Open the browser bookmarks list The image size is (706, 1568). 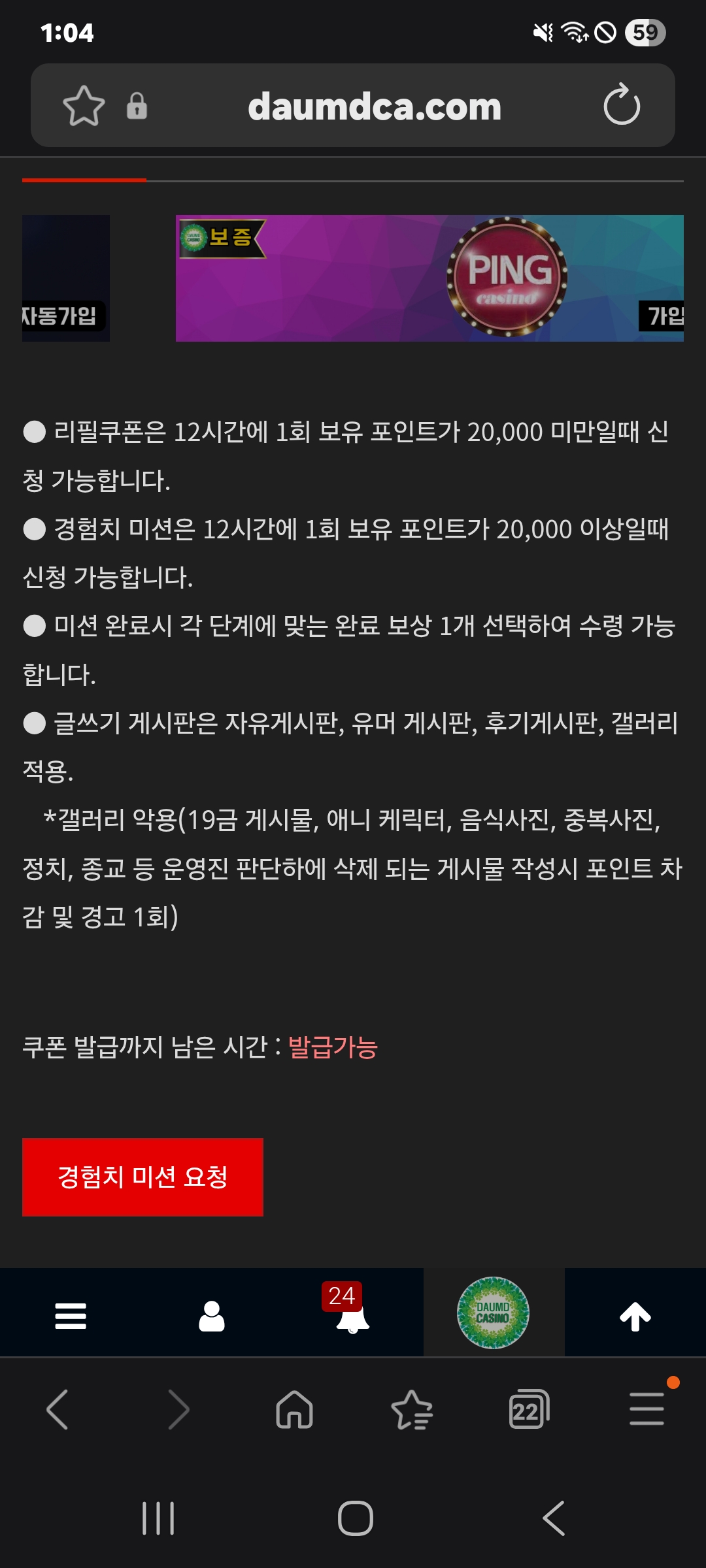click(x=412, y=1409)
